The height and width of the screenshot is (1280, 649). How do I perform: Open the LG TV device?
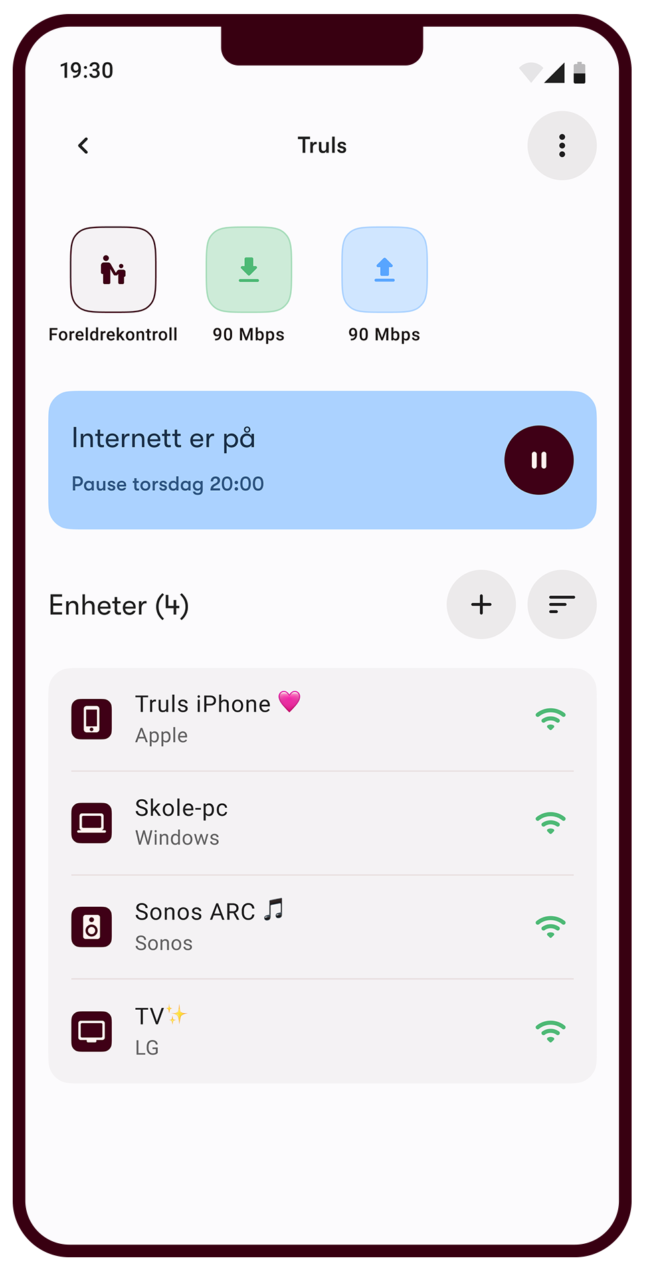pos(322,1030)
